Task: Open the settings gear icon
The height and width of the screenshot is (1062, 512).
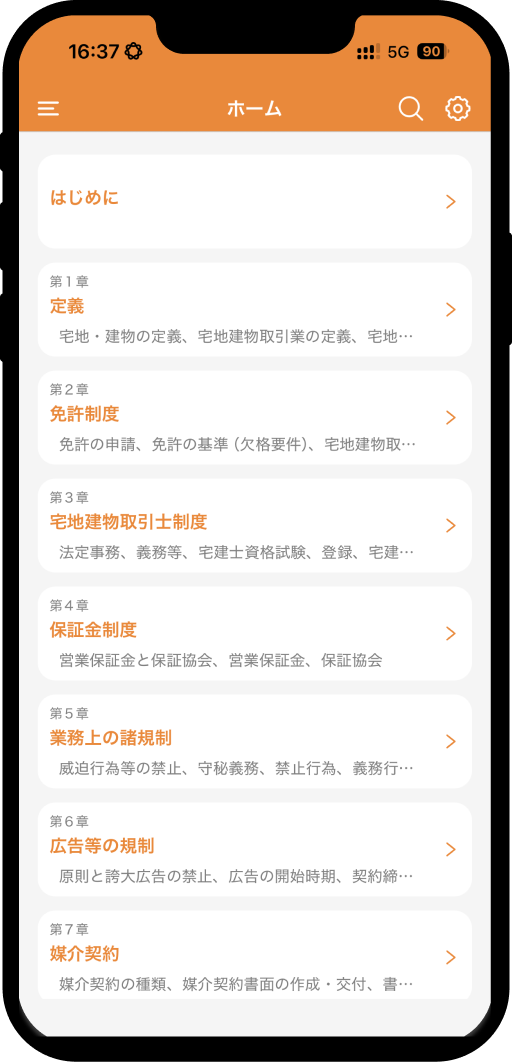Action: pyautogui.click(x=458, y=108)
